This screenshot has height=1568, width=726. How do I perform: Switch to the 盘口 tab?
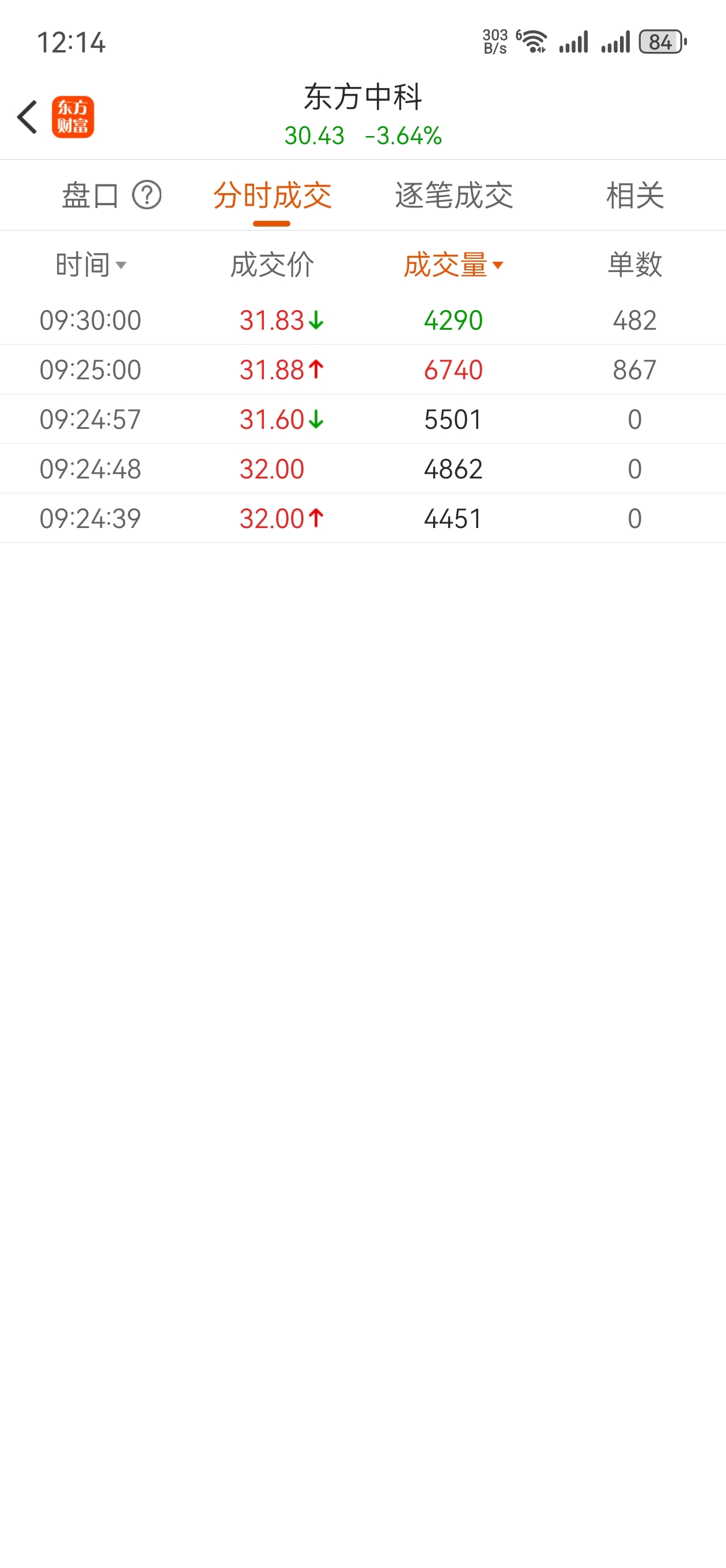pos(90,195)
